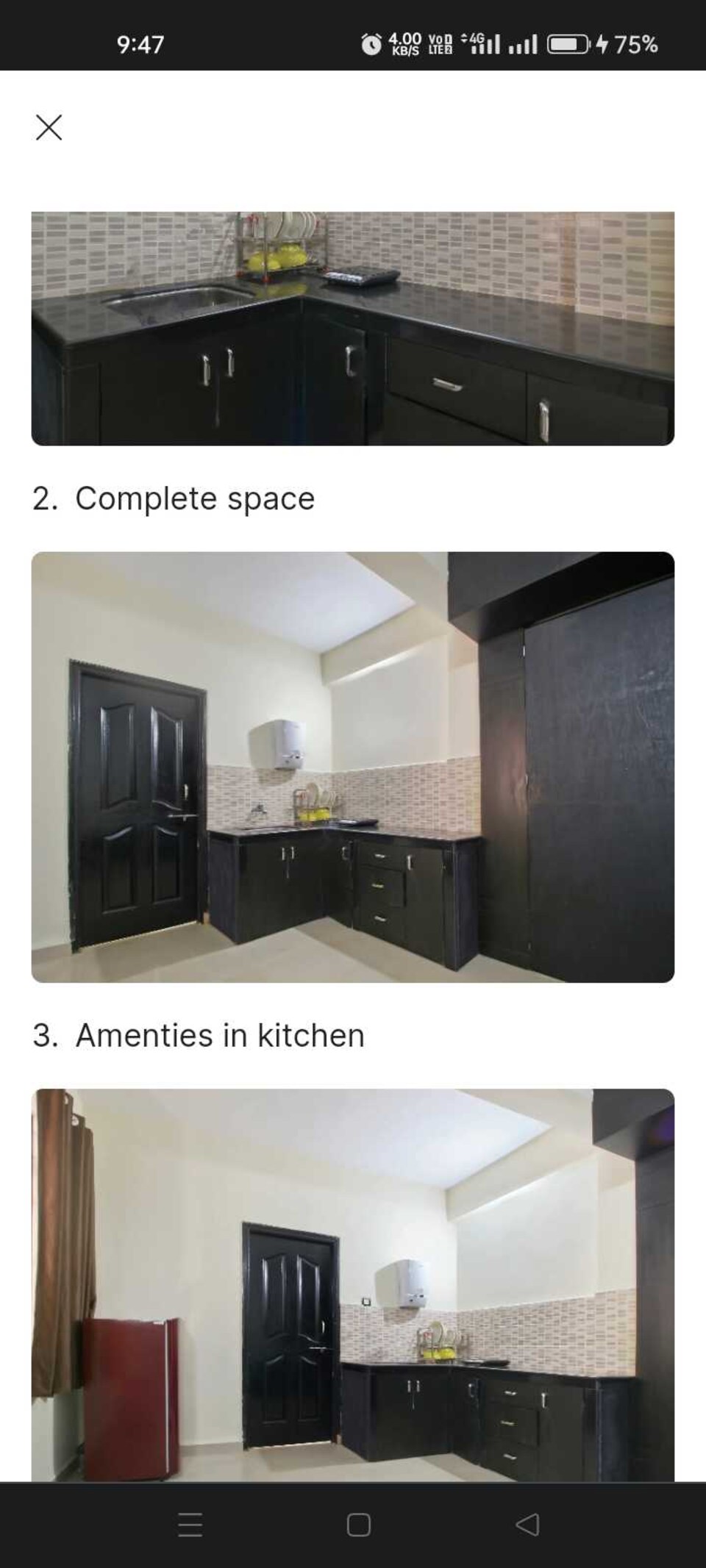
Task: Open the Complete space photo
Action: (x=352, y=767)
